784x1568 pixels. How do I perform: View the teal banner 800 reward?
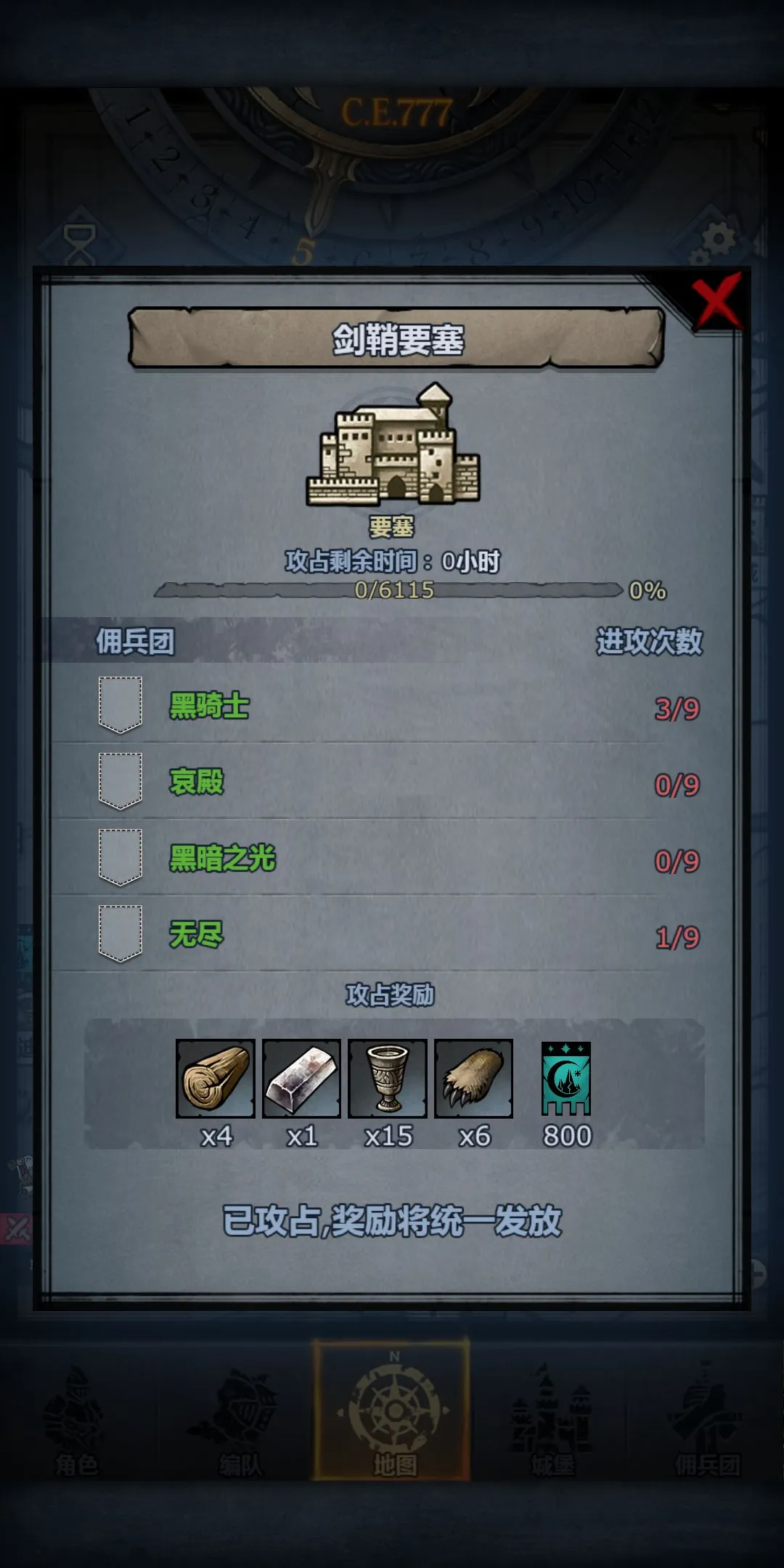566,1079
